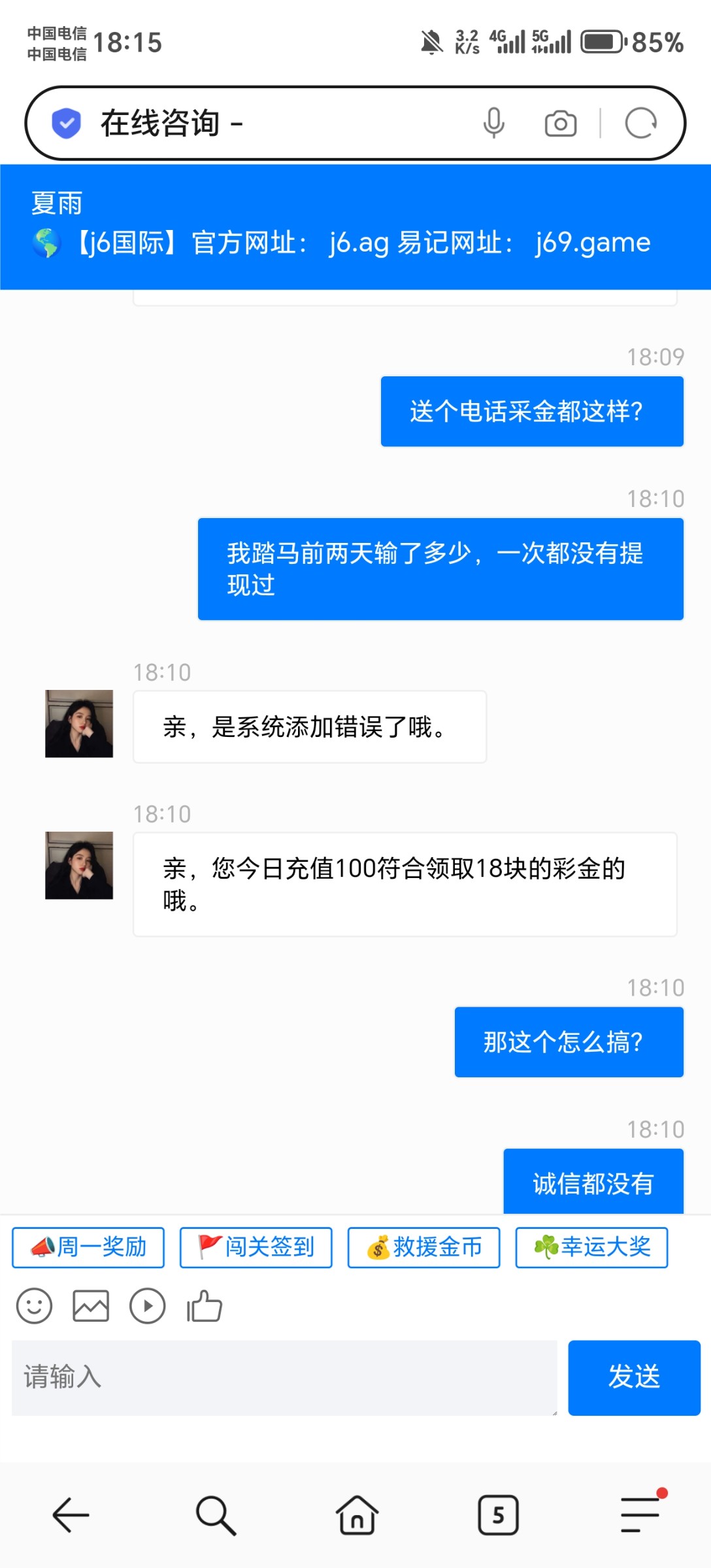Click the image attachment icon
This screenshot has height=1568, width=711.
[x=90, y=1306]
